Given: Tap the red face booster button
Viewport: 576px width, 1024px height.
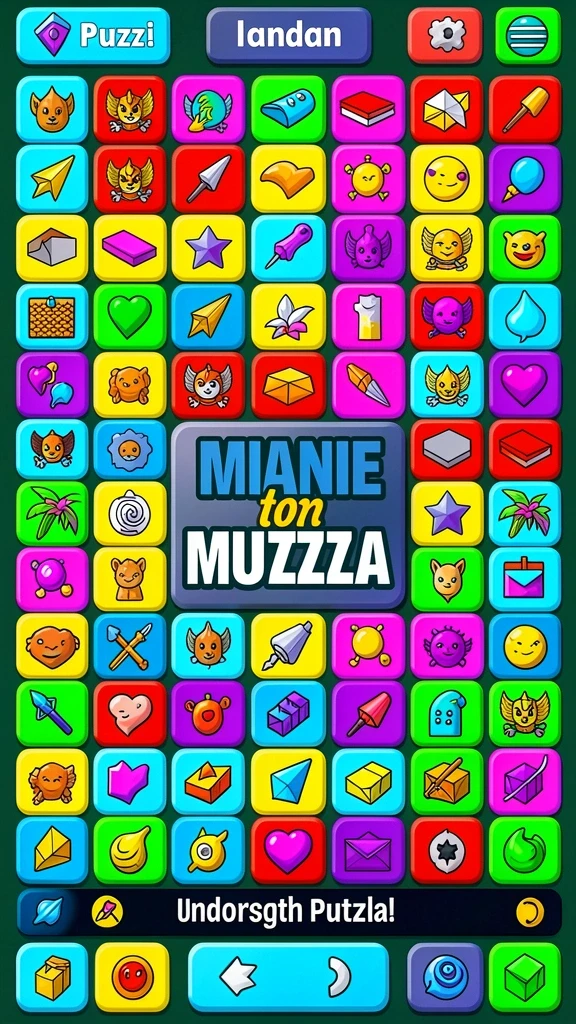Looking at the screenshot, I should click(132, 977).
